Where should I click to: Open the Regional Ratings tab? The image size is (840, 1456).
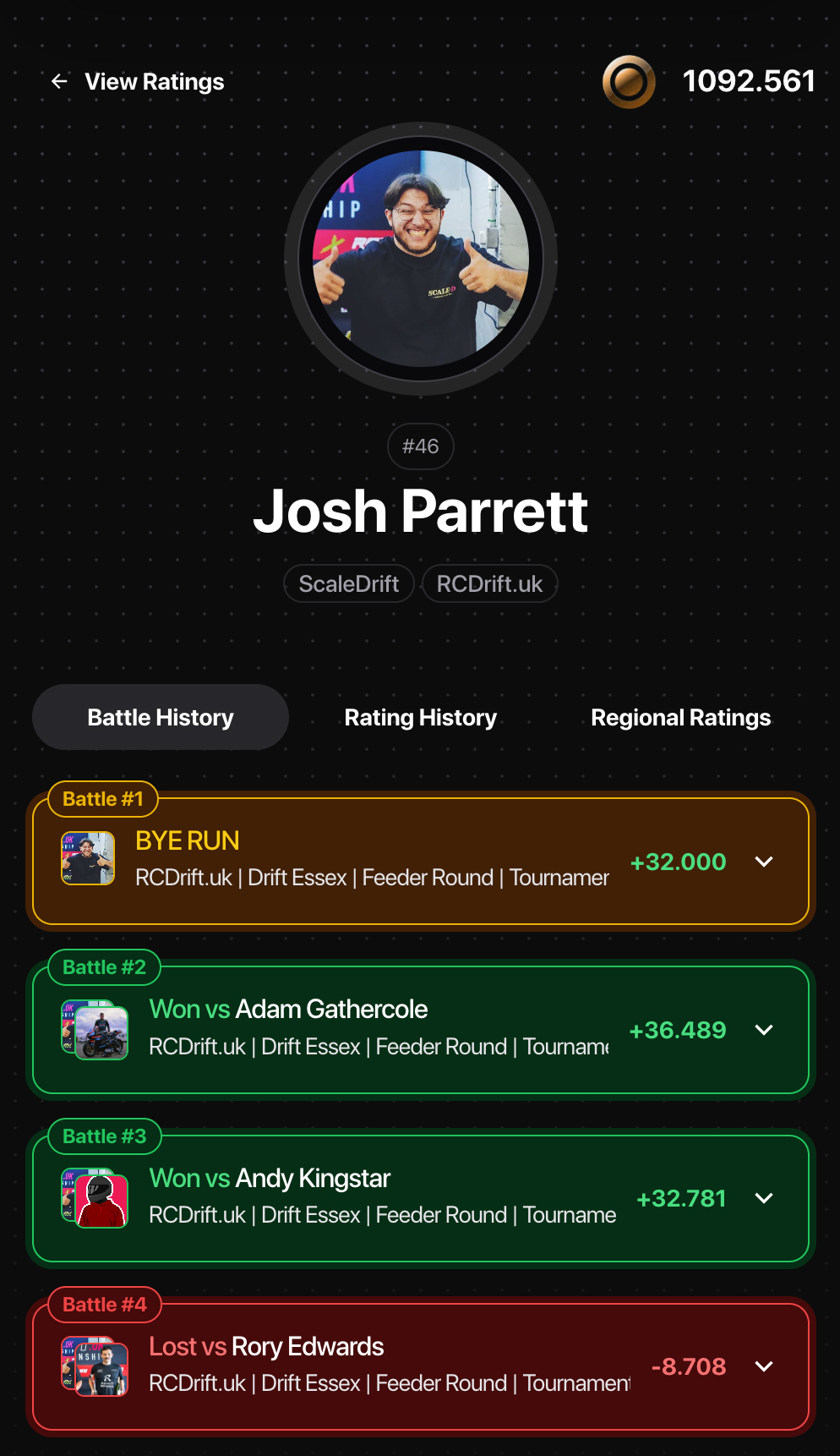tap(680, 718)
